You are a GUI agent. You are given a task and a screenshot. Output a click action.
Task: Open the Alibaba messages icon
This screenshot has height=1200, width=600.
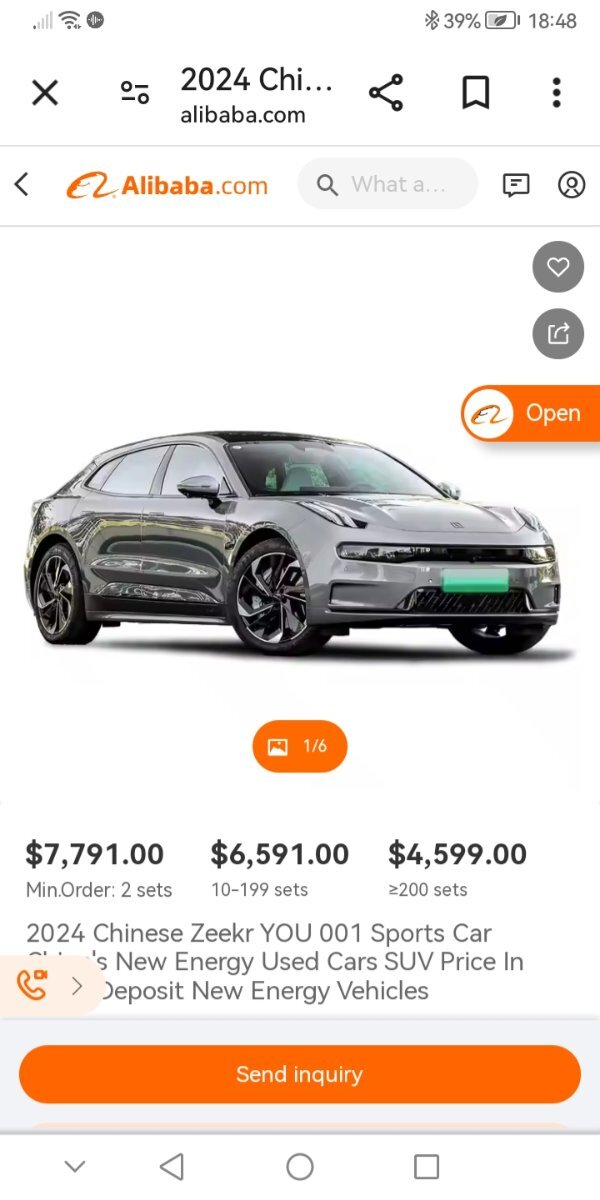[516, 185]
